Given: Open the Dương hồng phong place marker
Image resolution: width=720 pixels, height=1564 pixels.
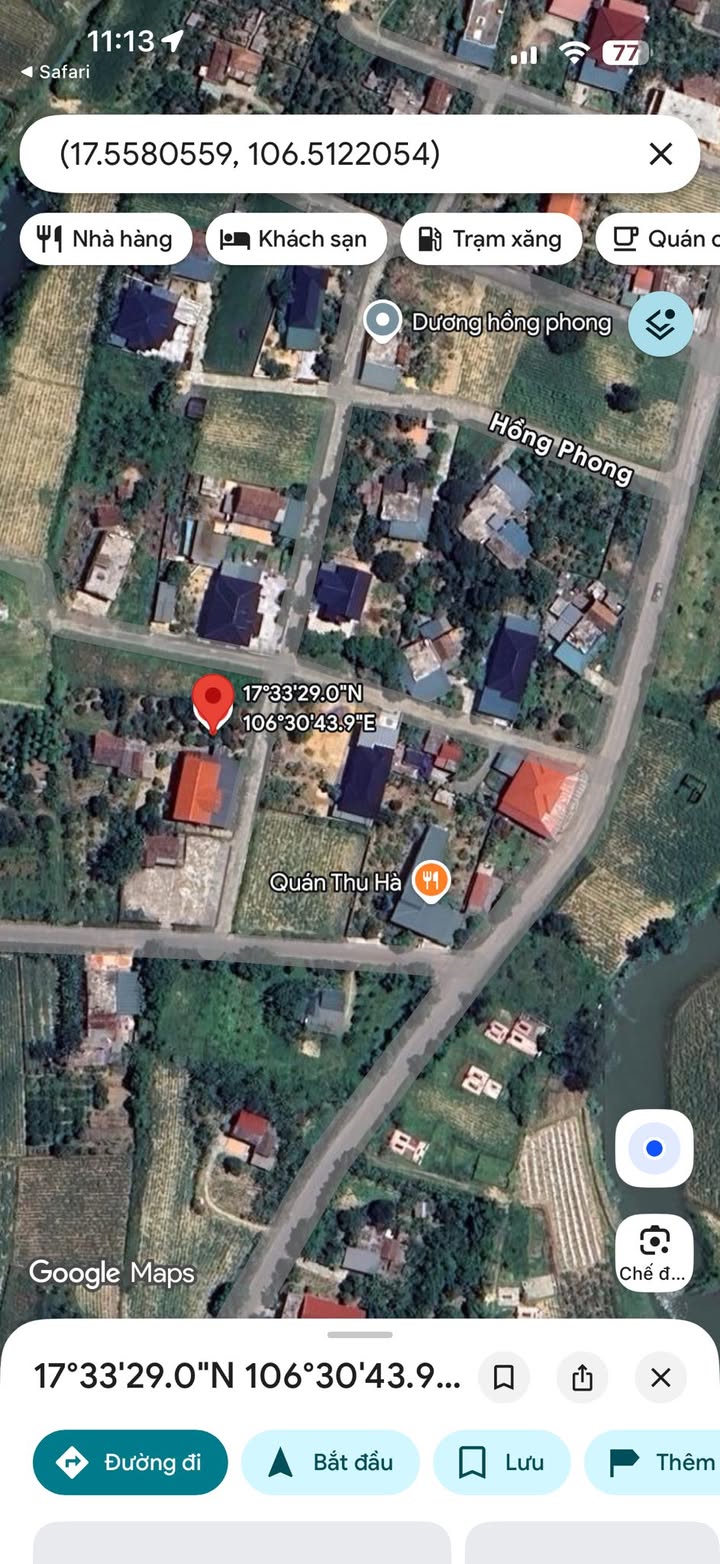Looking at the screenshot, I should click(381, 321).
